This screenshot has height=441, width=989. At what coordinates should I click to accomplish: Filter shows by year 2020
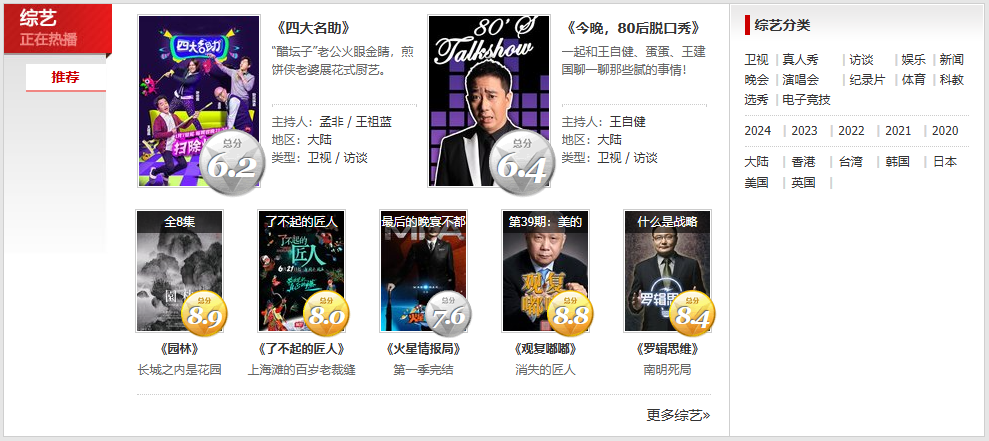click(x=945, y=131)
